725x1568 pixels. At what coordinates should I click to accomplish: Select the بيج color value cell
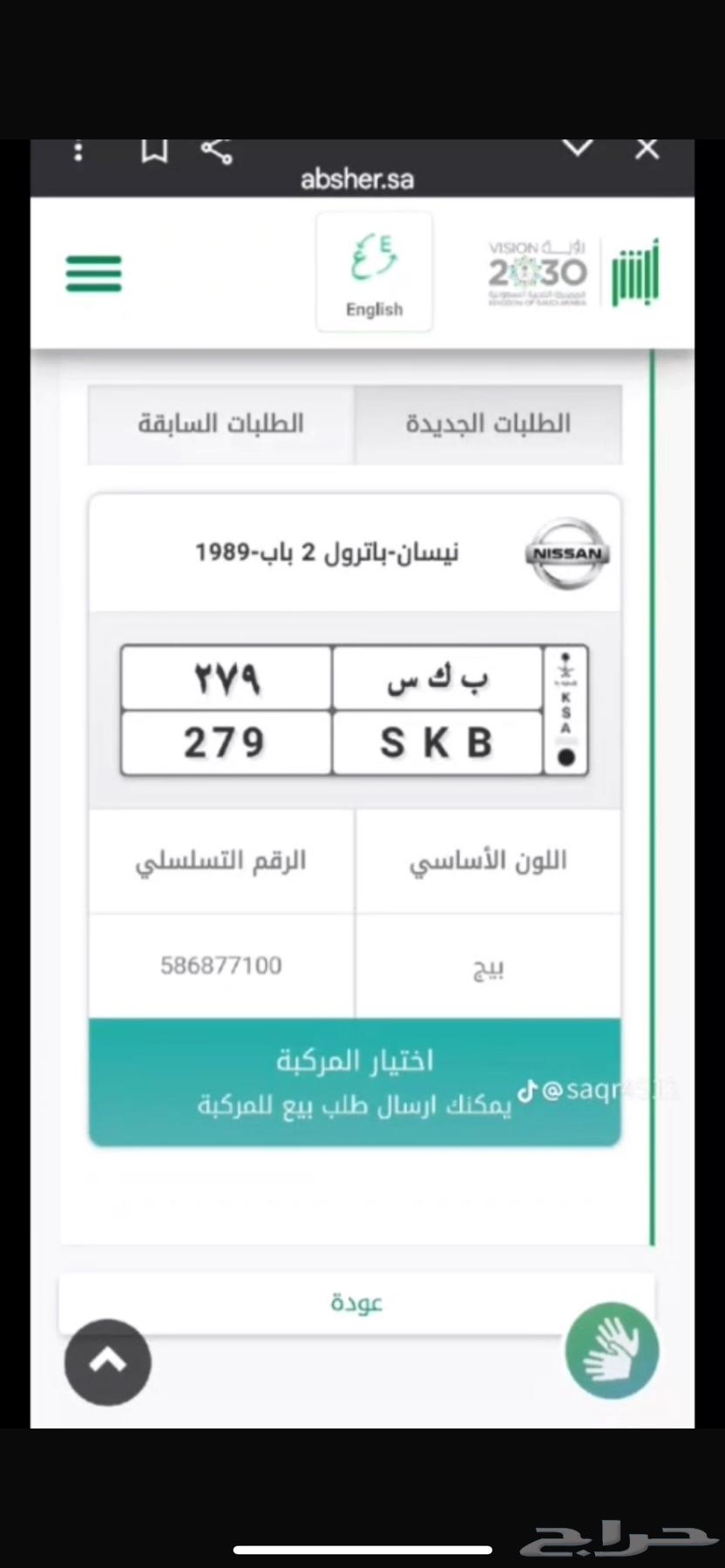pyautogui.click(x=488, y=965)
